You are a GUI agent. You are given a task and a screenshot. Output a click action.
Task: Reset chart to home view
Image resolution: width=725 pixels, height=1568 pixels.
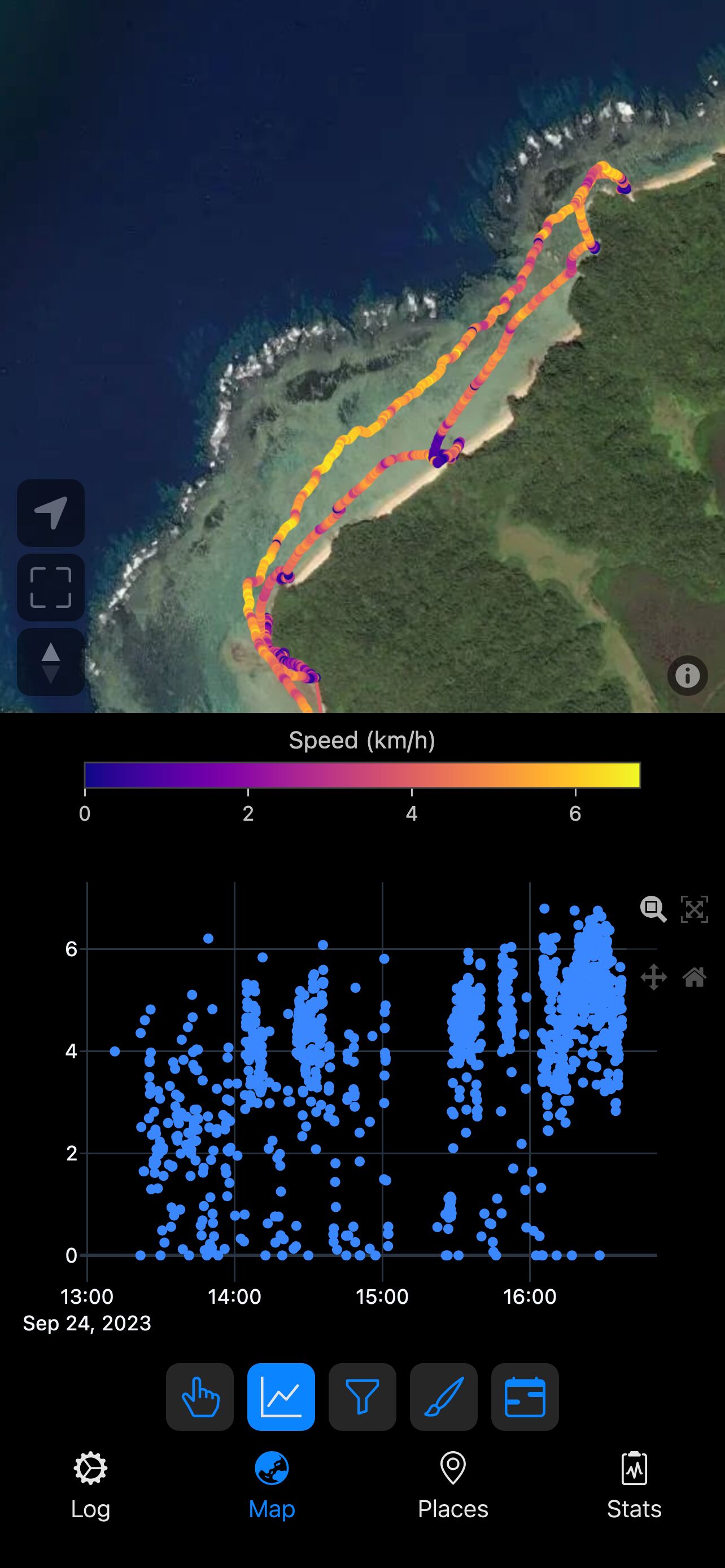click(x=694, y=977)
